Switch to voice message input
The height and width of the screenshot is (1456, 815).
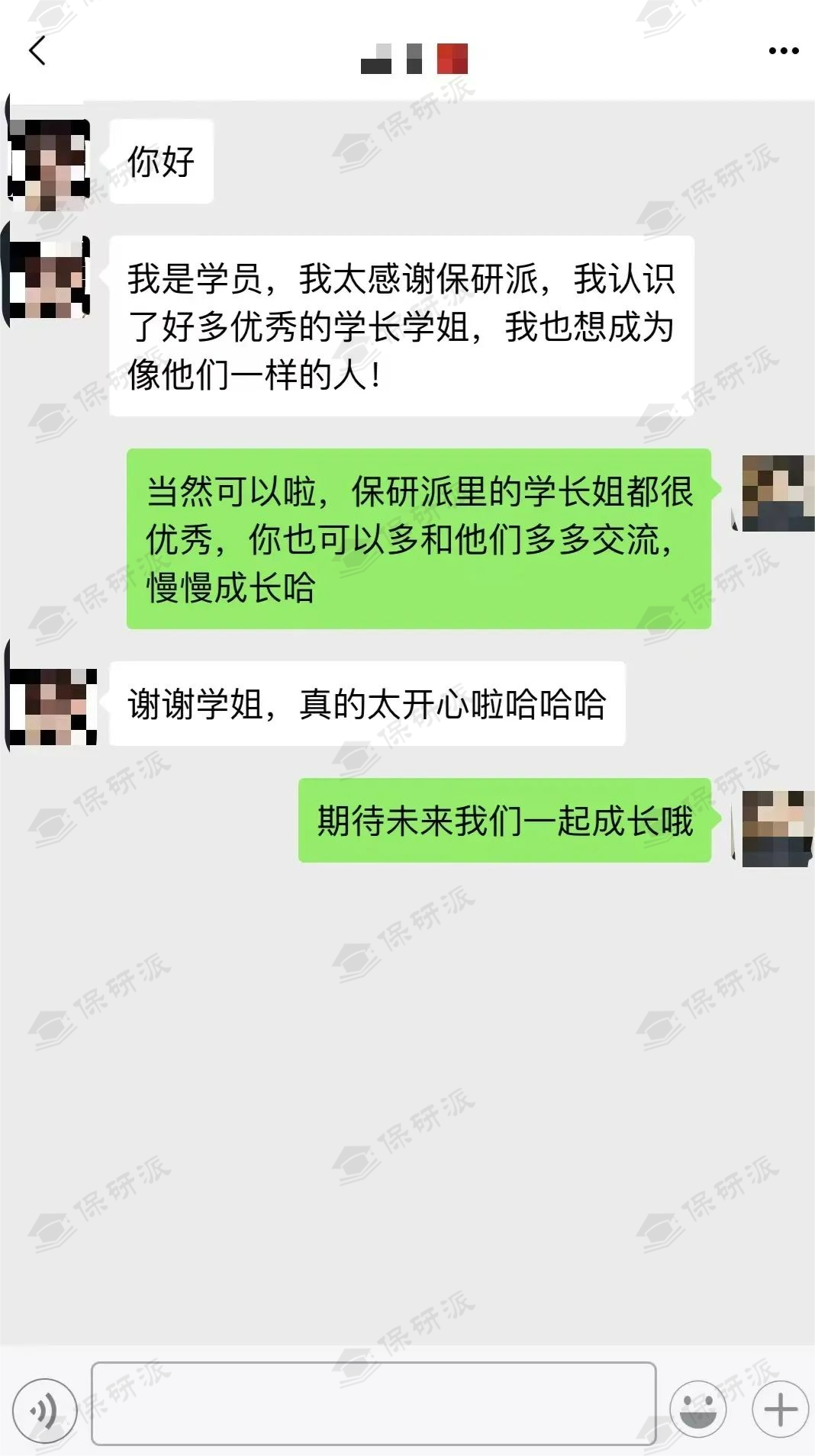(x=45, y=1411)
